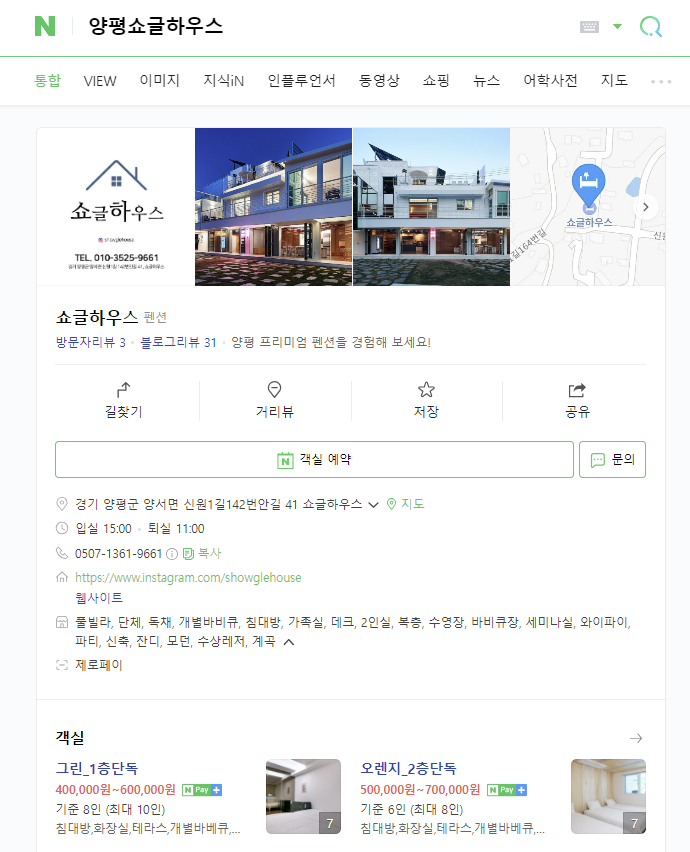The image size is (690, 852).
Task: Open the 지식iN tab
Action: [x=223, y=81]
